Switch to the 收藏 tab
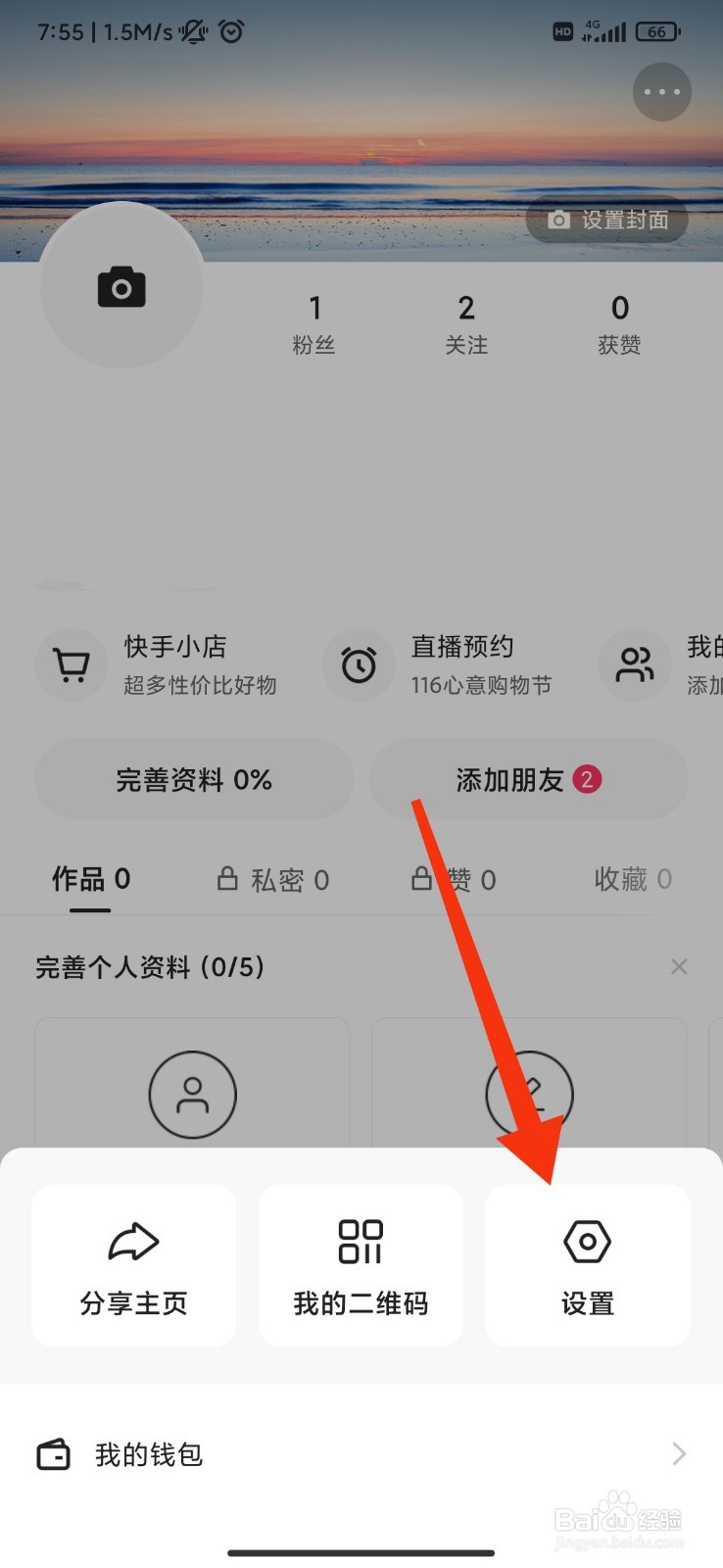 click(632, 879)
